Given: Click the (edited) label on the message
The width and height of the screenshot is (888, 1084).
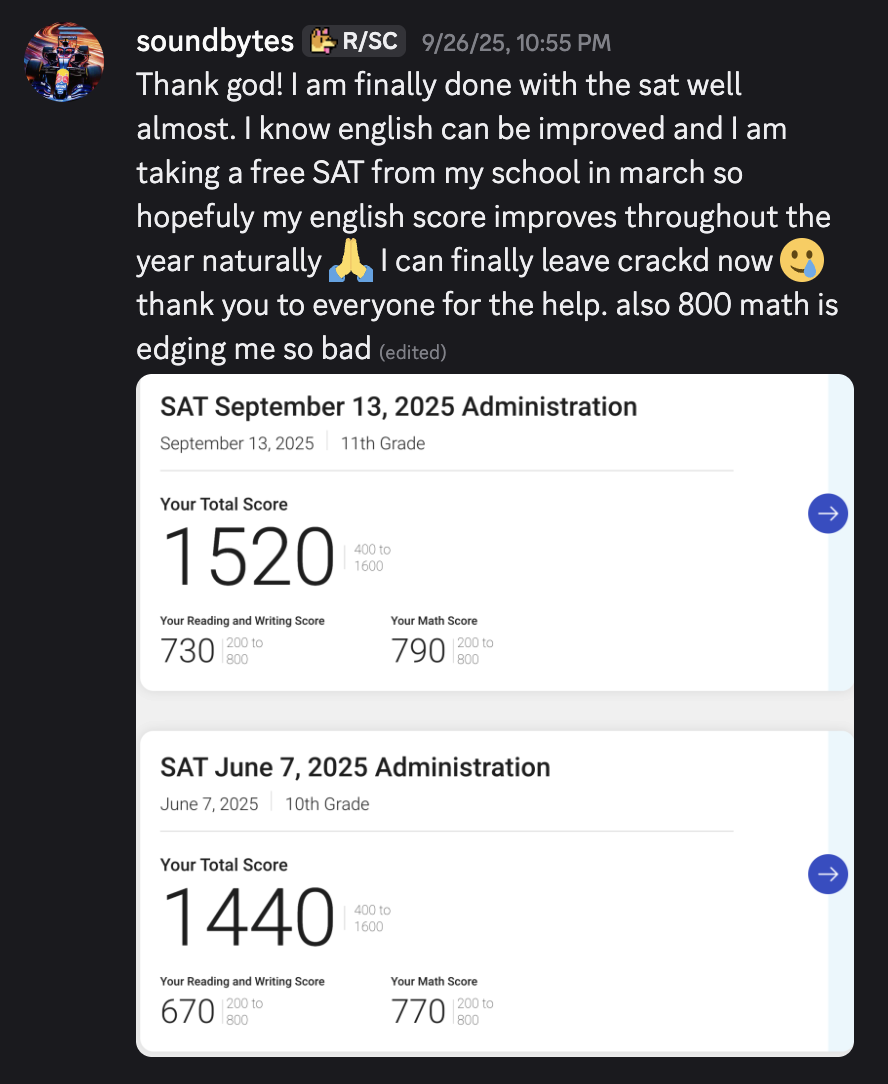Looking at the screenshot, I should coord(412,351).
